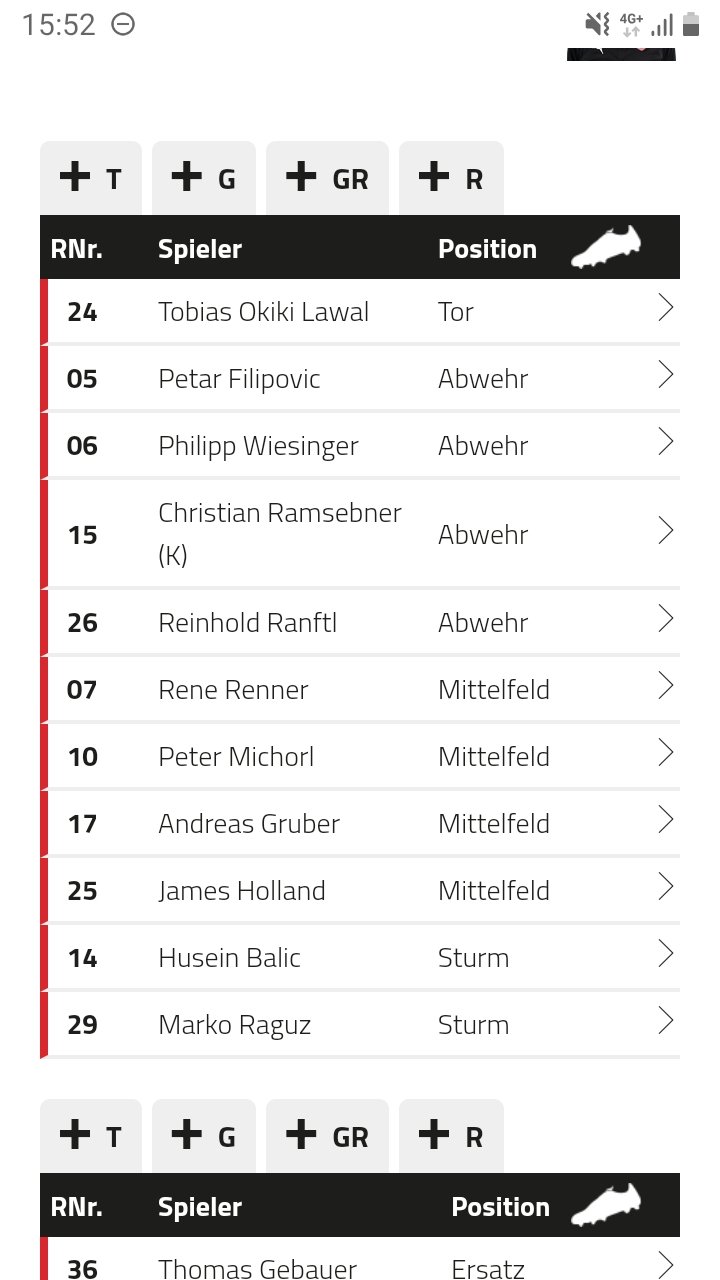Tap the first +GR button above starting lineup
This screenshot has width=720, height=1280.
pyautogui.click(x=327, y=178)
